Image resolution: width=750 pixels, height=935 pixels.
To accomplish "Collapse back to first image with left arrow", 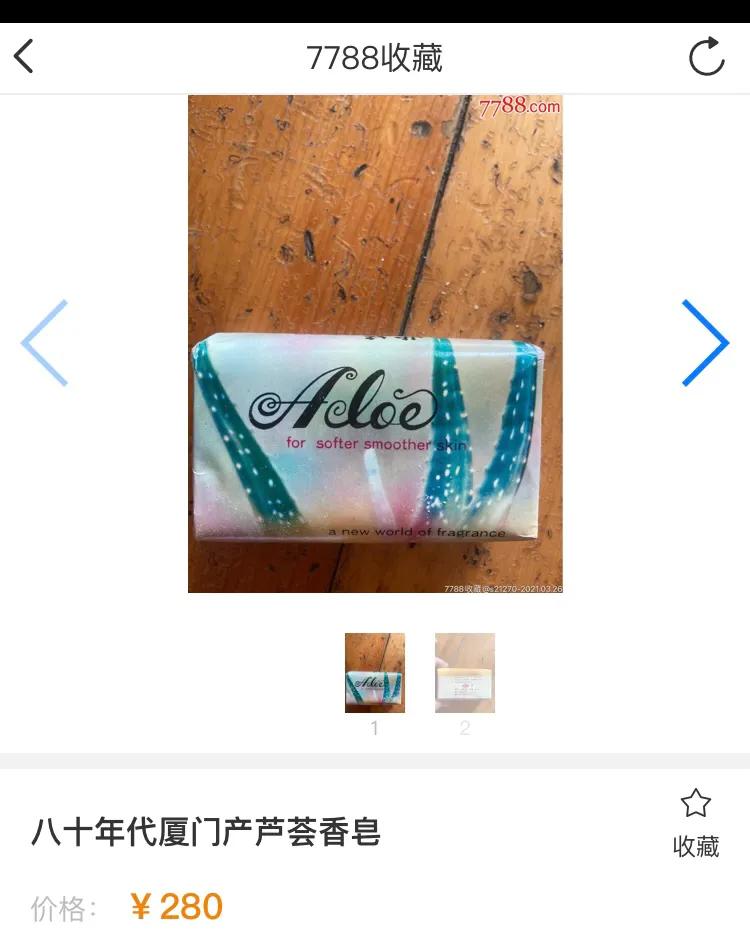I will (42, 342).
